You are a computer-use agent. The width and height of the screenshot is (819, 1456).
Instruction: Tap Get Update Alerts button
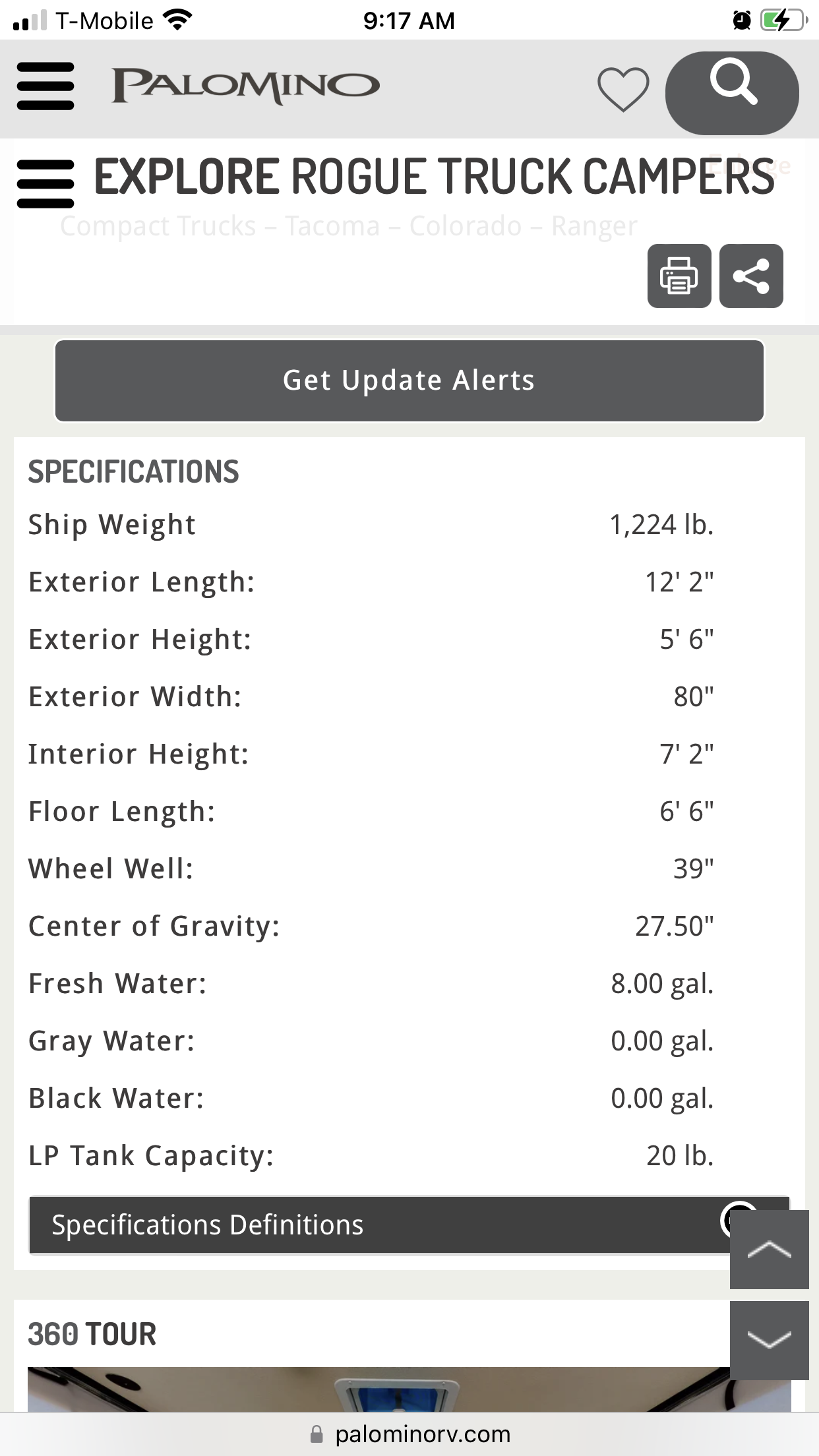pos(409,380)
